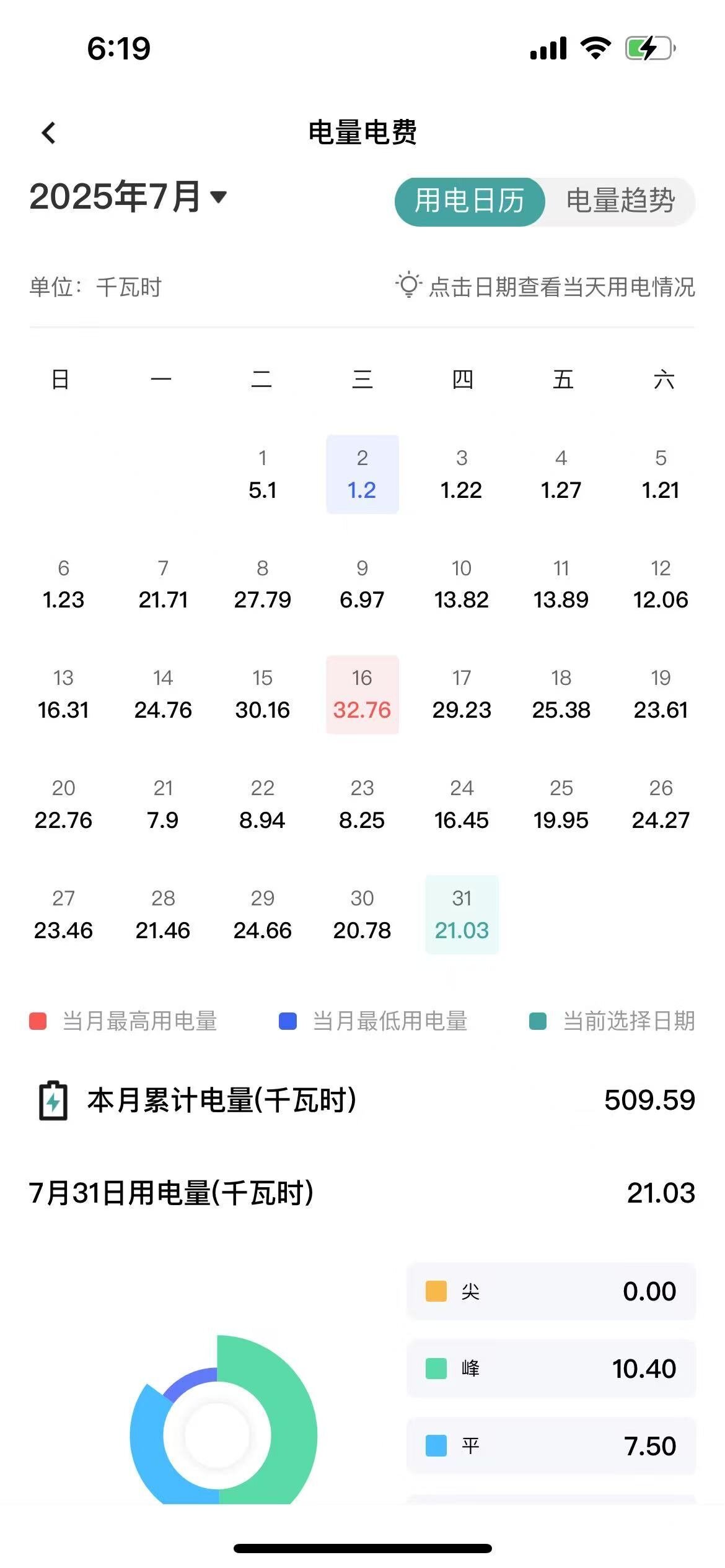Check July 6 with 1.23 kWh
Image resolution: width=725 pixels, height=1568 pixels.
point(63,585)
